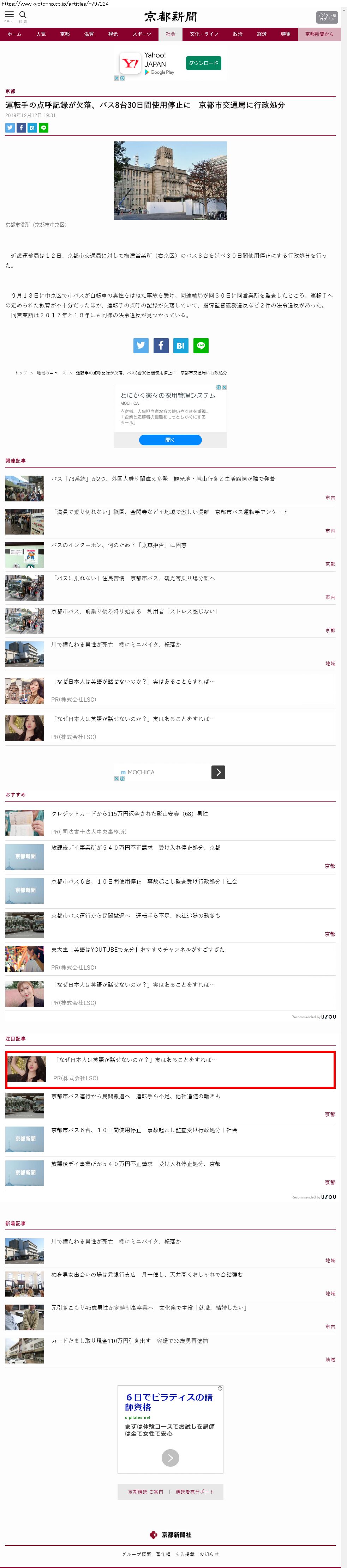Screen dimensions: 347x1568
Task: Share on Facebook with the large icon below the article
Action: pos(161,346)
